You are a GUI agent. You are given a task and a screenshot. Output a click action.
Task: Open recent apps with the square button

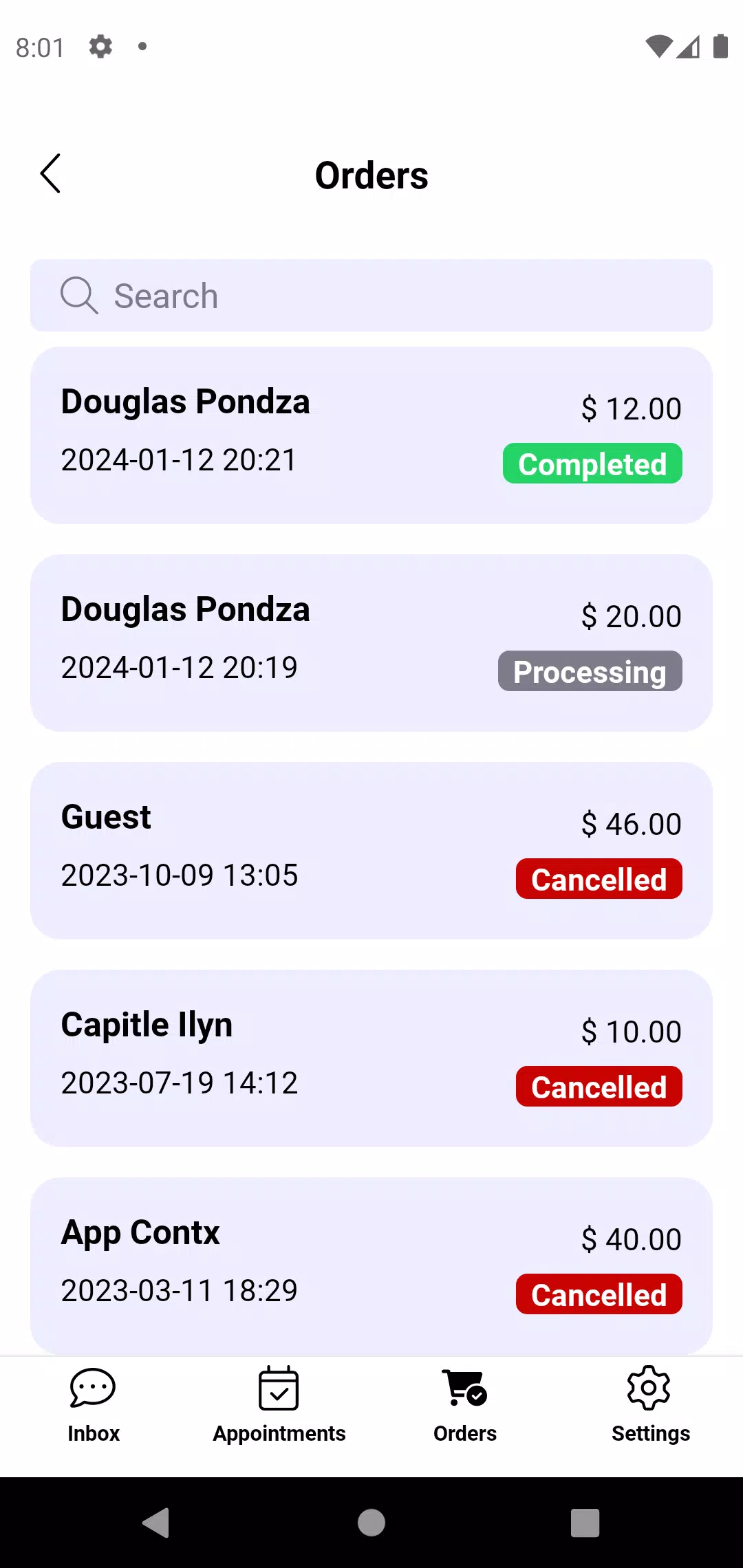tap(585, 1523)
